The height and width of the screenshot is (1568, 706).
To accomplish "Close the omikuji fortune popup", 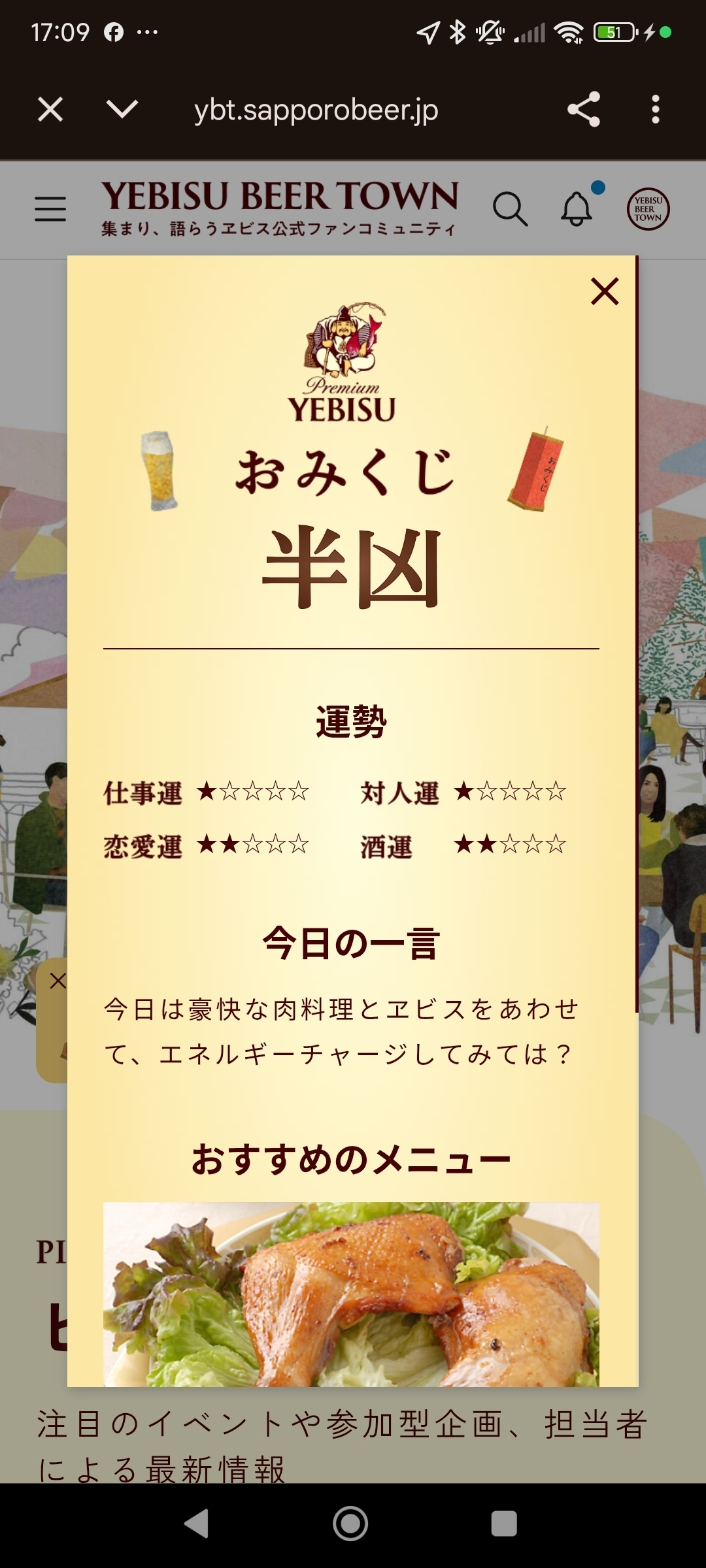I will pyautogui.click(x=605, y=291).
